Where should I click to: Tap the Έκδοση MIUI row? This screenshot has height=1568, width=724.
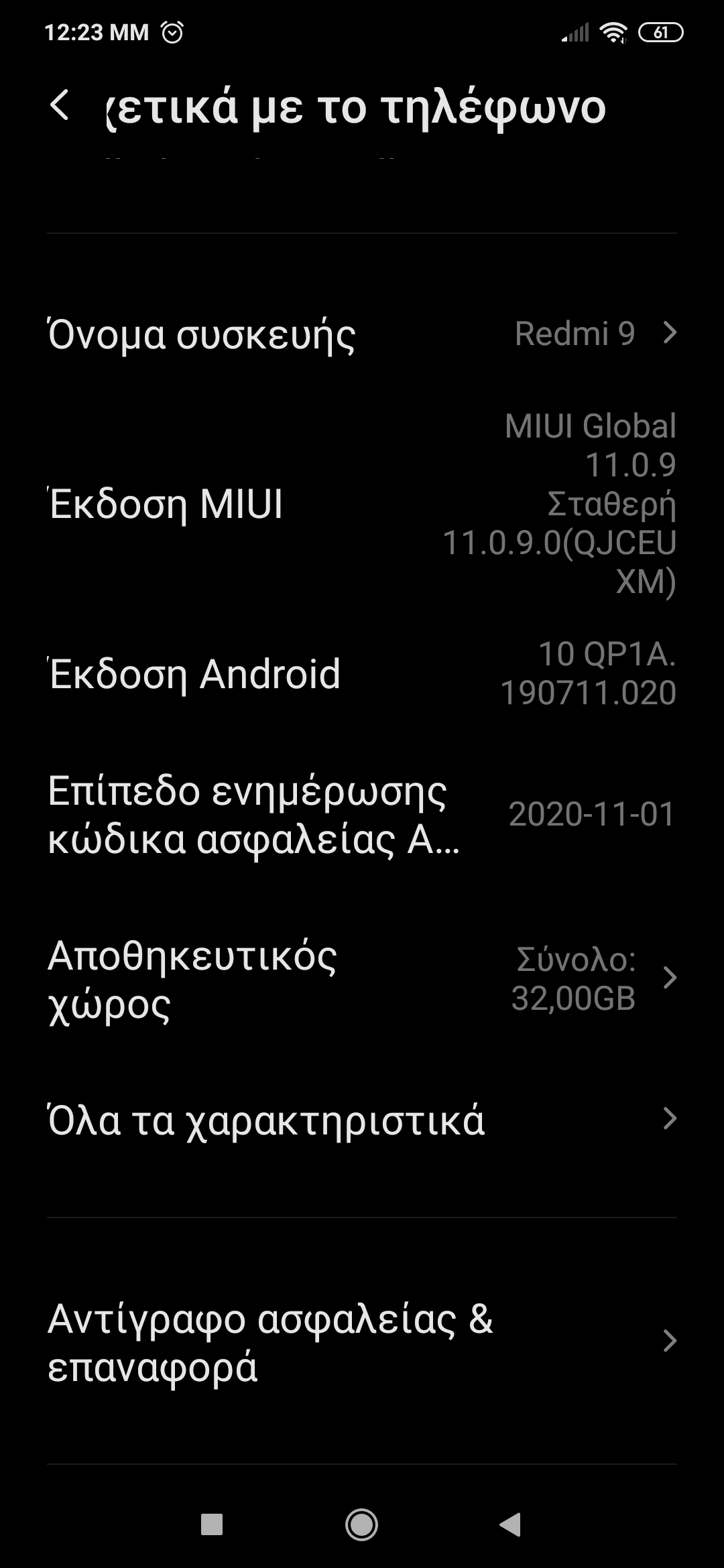(362, 504)
